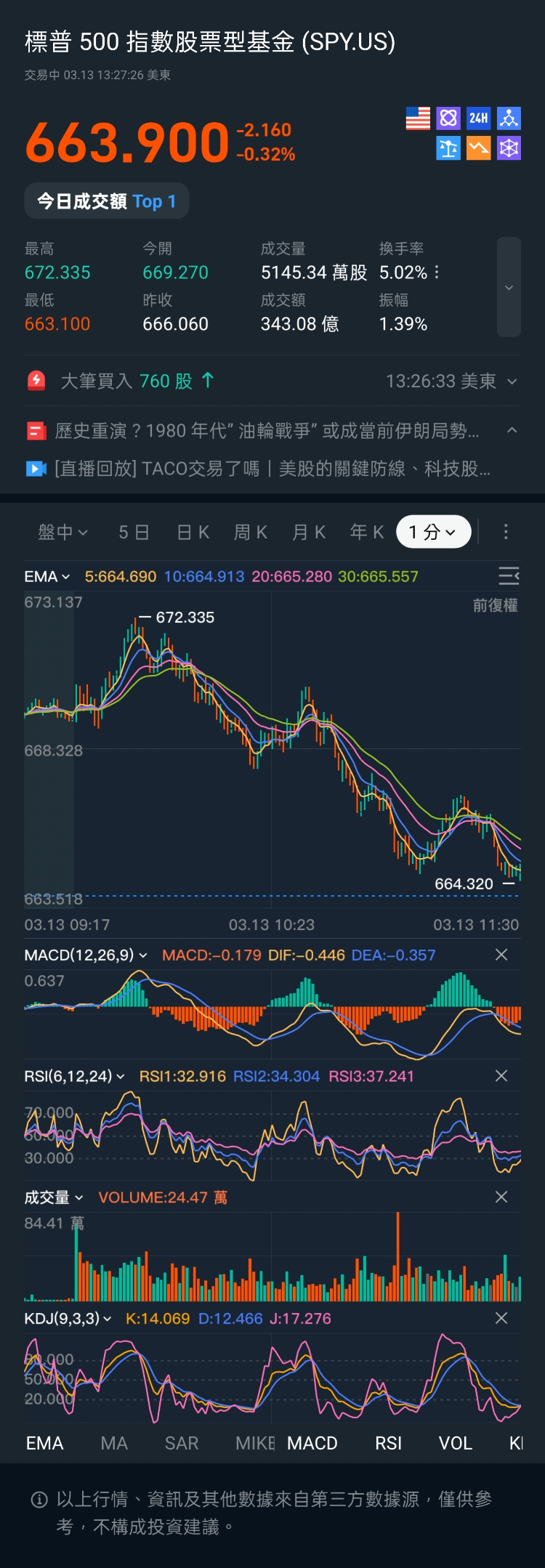Open the 歷史重演 oil tanker war news
Image resolution: width=545 pixels, height=1568 pixels.
267,432
